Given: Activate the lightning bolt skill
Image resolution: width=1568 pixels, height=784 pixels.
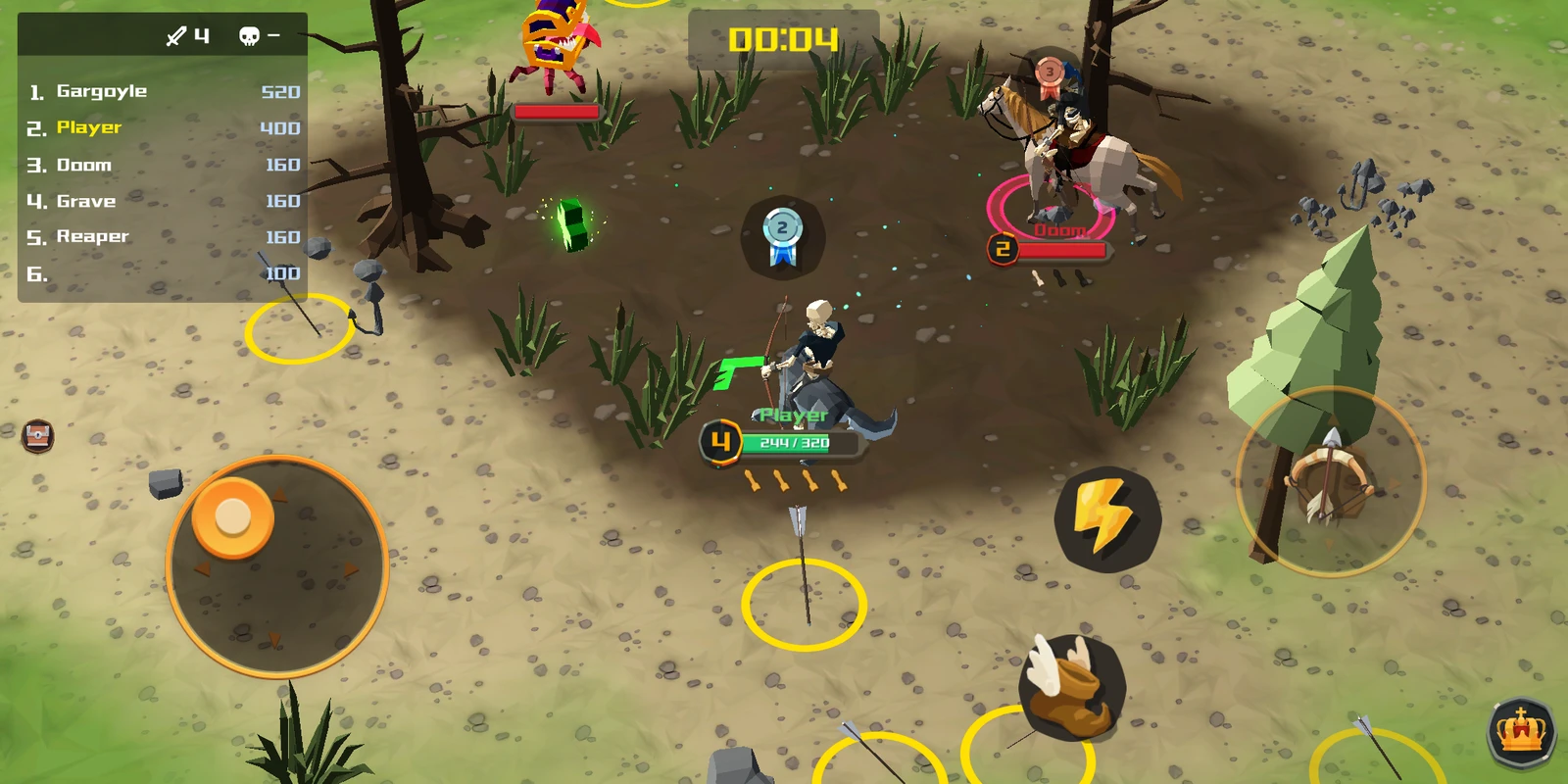Looking at the screenshot, I should click(1106, 519).
